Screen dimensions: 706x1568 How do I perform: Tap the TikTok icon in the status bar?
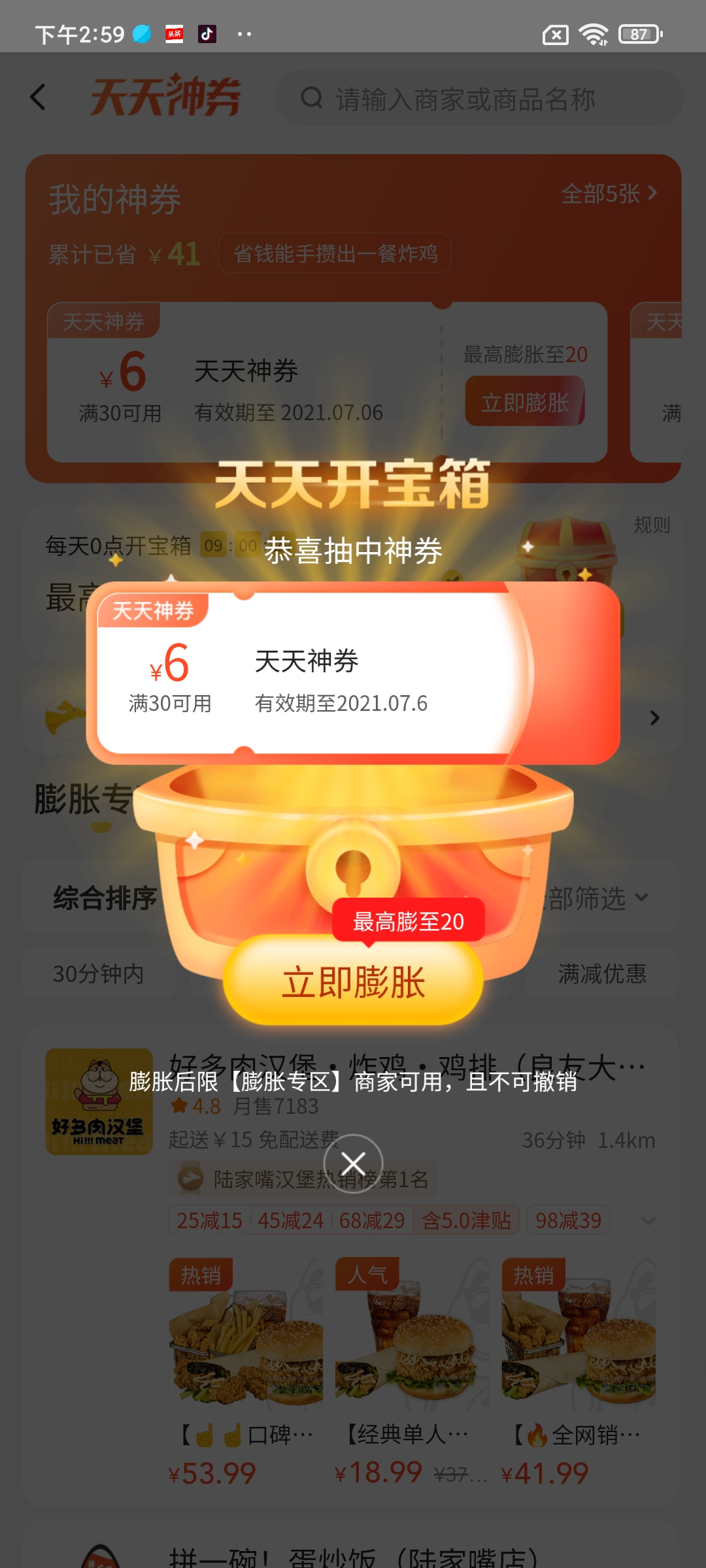tap(206, 33)
